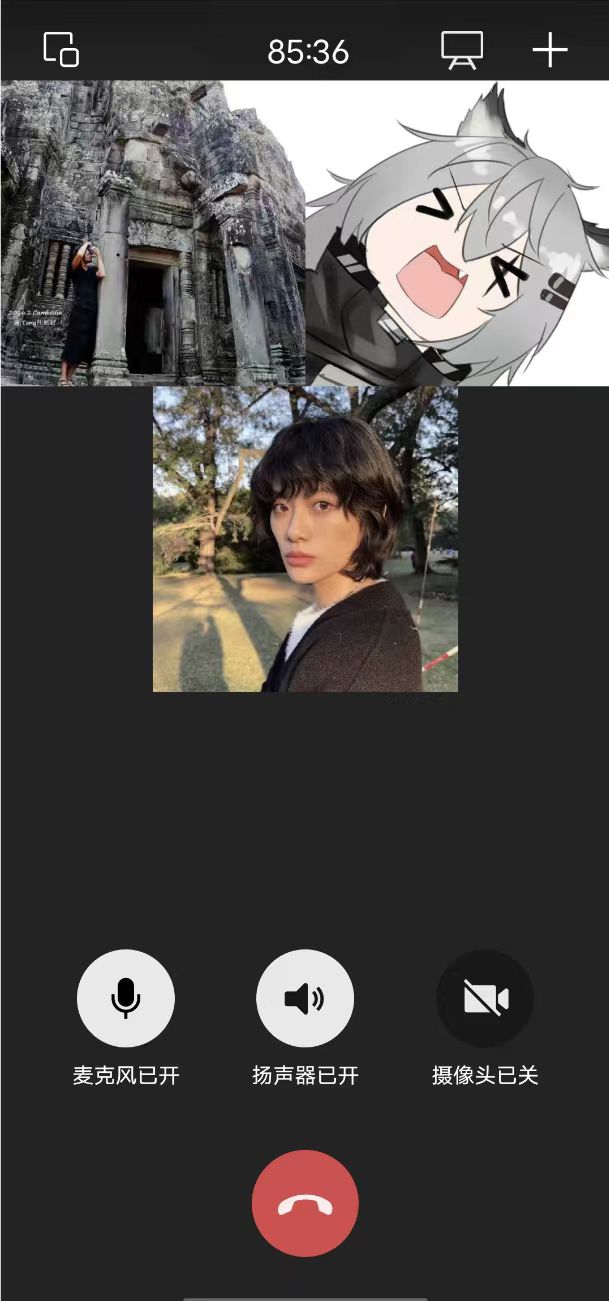609x1301 pixels.
Task: Start screen sharing in the call
Action: point(462,50)
